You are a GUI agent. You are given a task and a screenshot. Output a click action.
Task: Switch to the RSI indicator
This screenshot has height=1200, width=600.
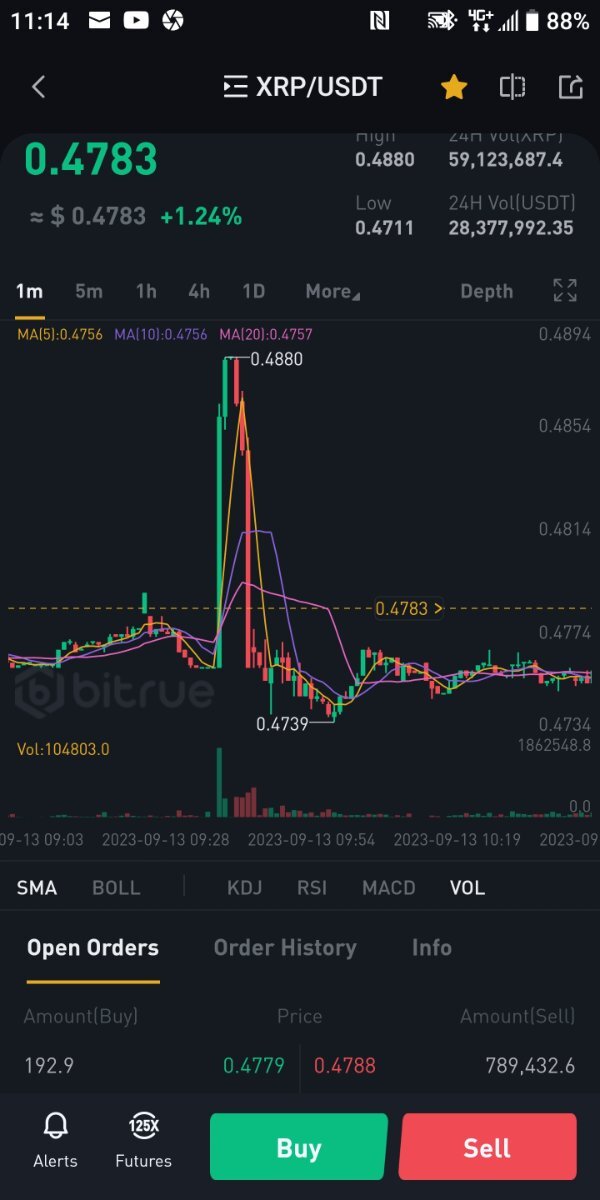[x=312, y=887]
